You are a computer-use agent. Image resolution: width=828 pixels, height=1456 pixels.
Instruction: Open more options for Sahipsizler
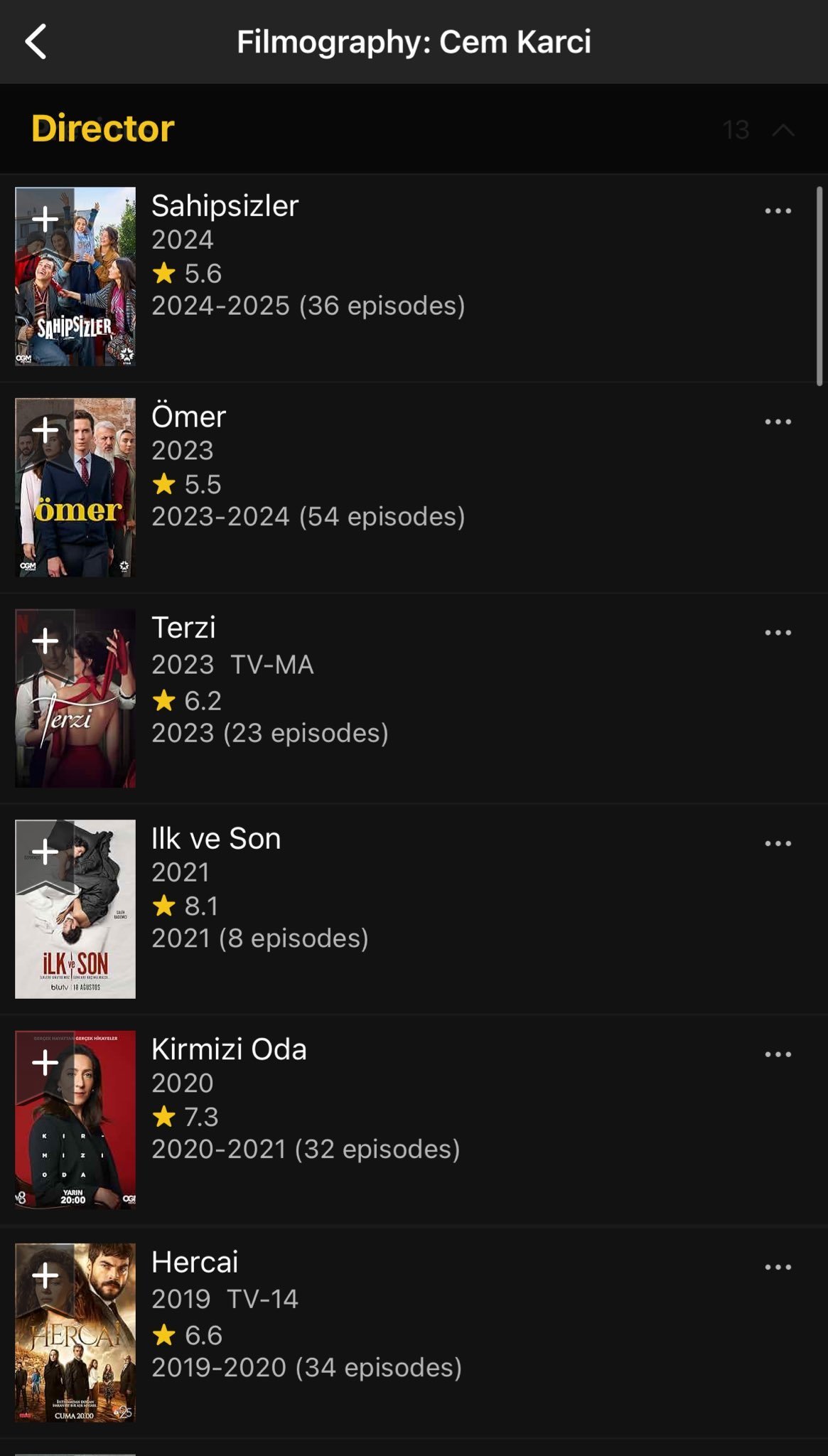coord(778,211)
